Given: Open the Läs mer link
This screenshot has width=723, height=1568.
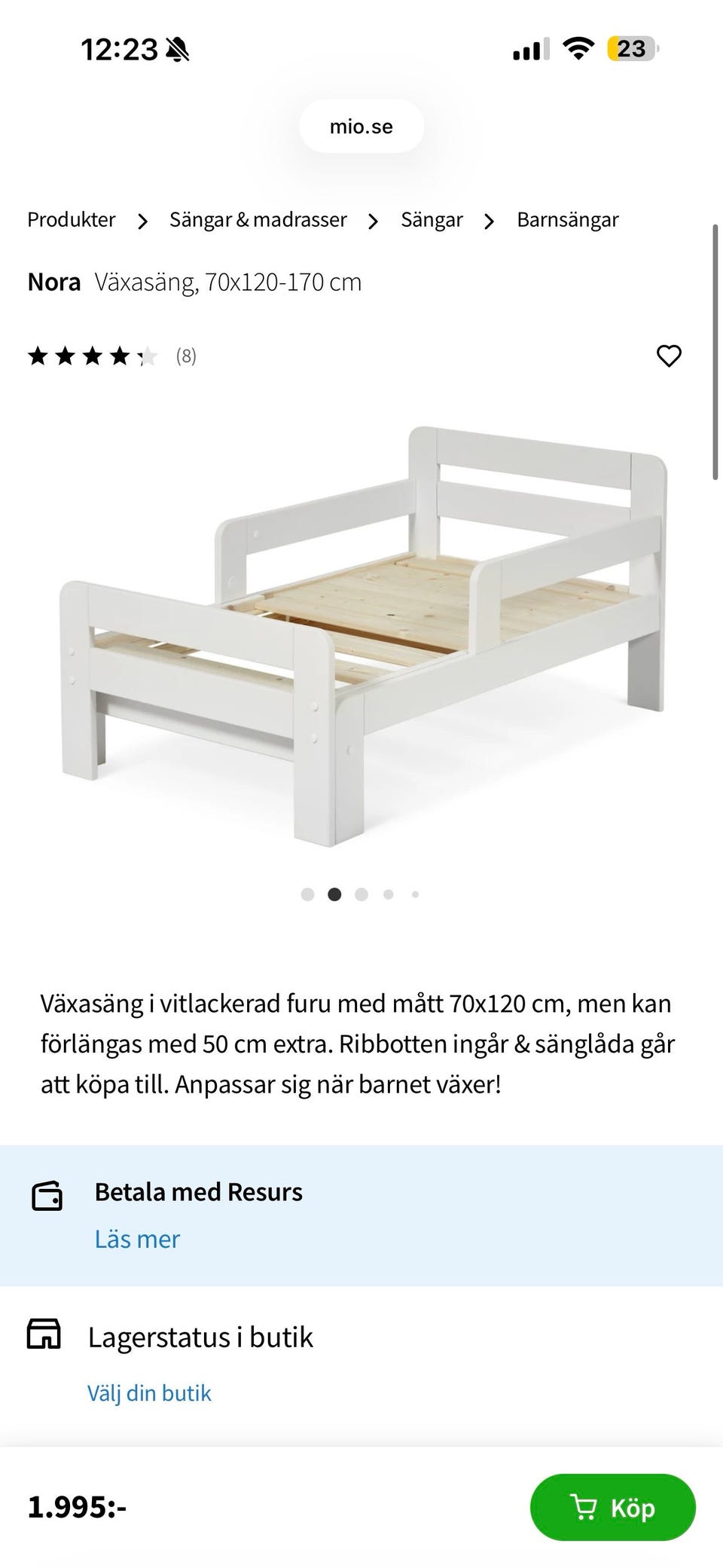Looking at the screenshot, I should click(136, 1239).
